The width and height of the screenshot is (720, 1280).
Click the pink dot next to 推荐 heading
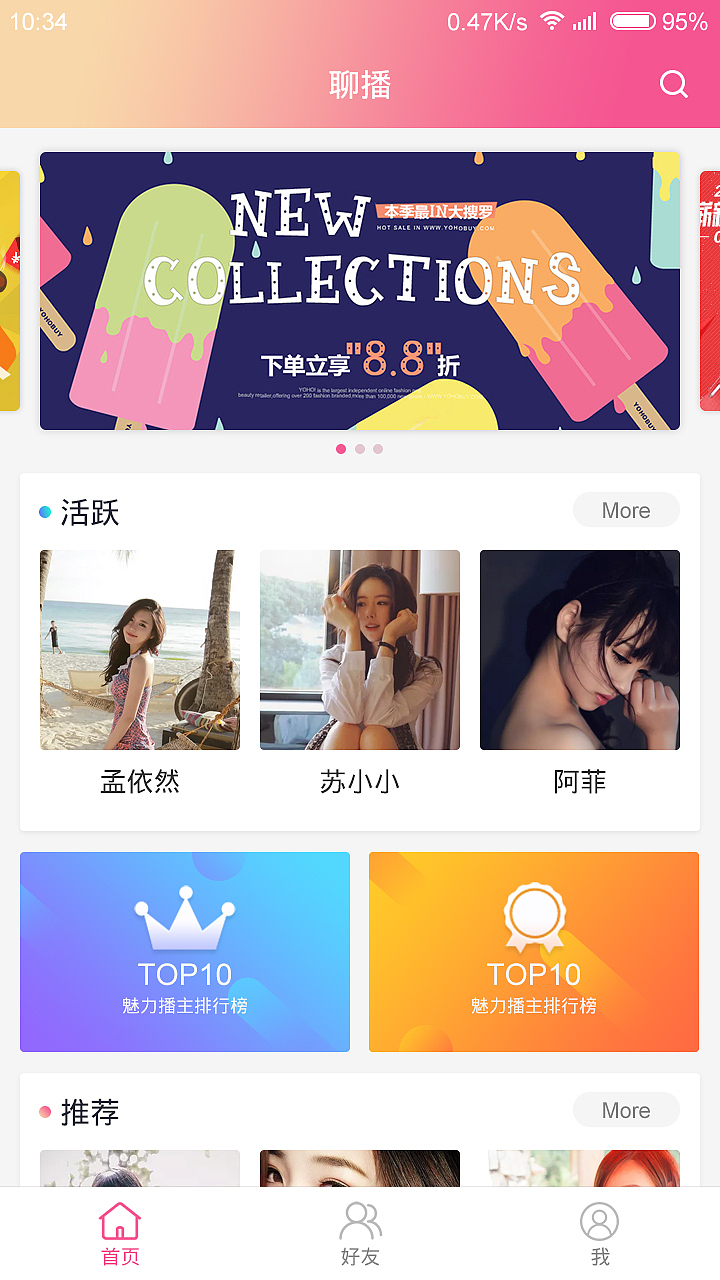pos(44,1110)
